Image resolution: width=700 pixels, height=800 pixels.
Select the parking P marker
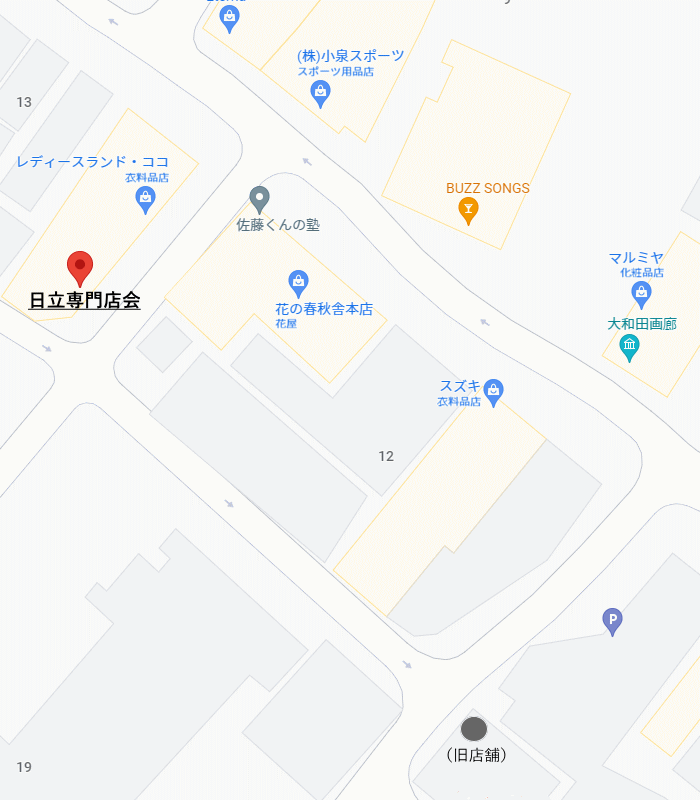(x=612, y=621)
